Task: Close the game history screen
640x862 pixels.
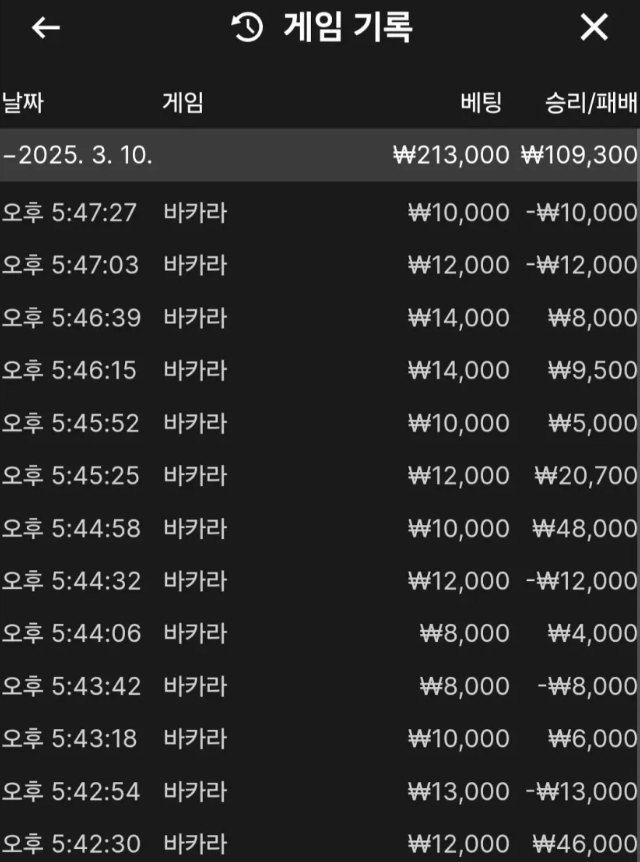Action: (594, 28)
